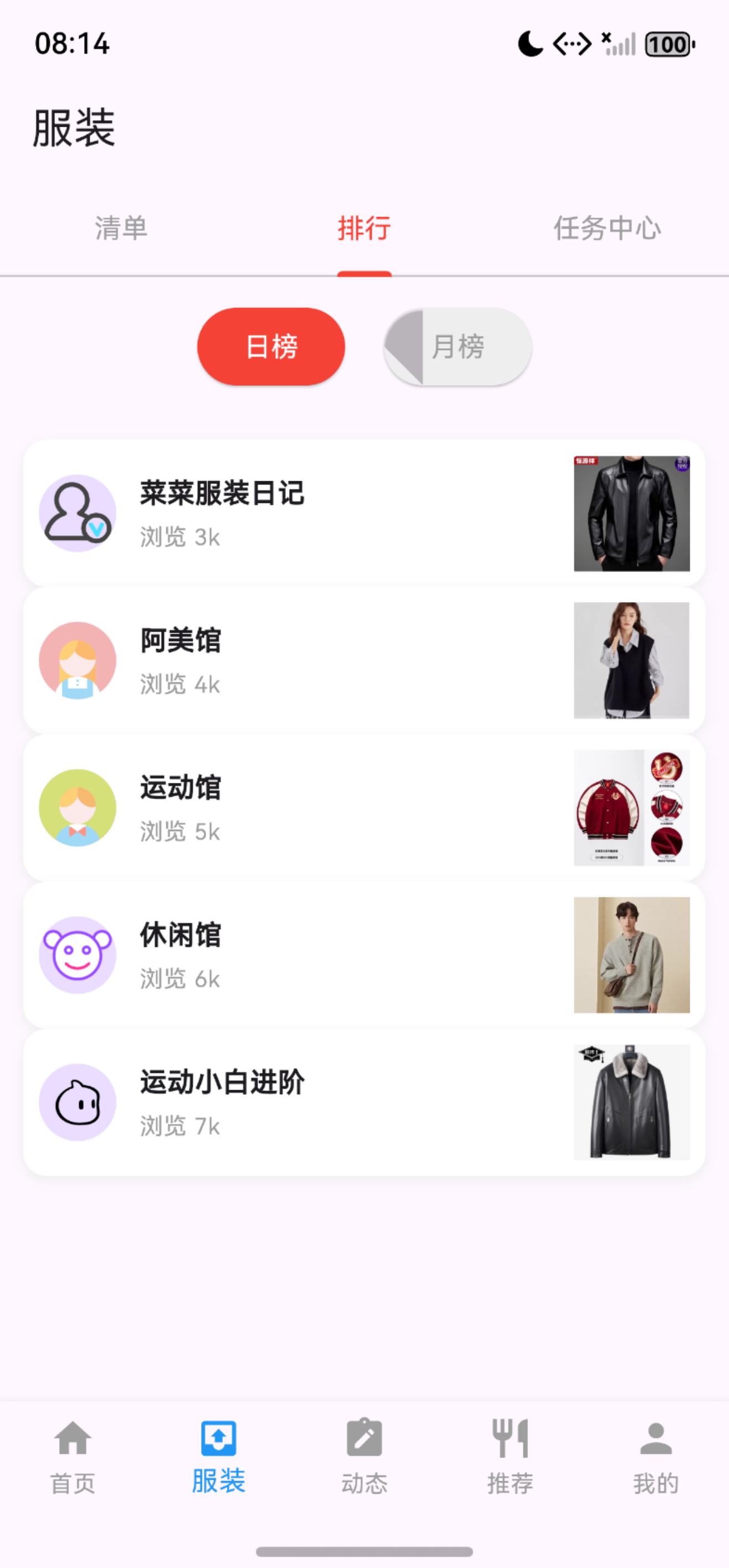Open the 菜菜服装日记 entry
This screenshot has height=1568, width=729.
coord(364,513)
